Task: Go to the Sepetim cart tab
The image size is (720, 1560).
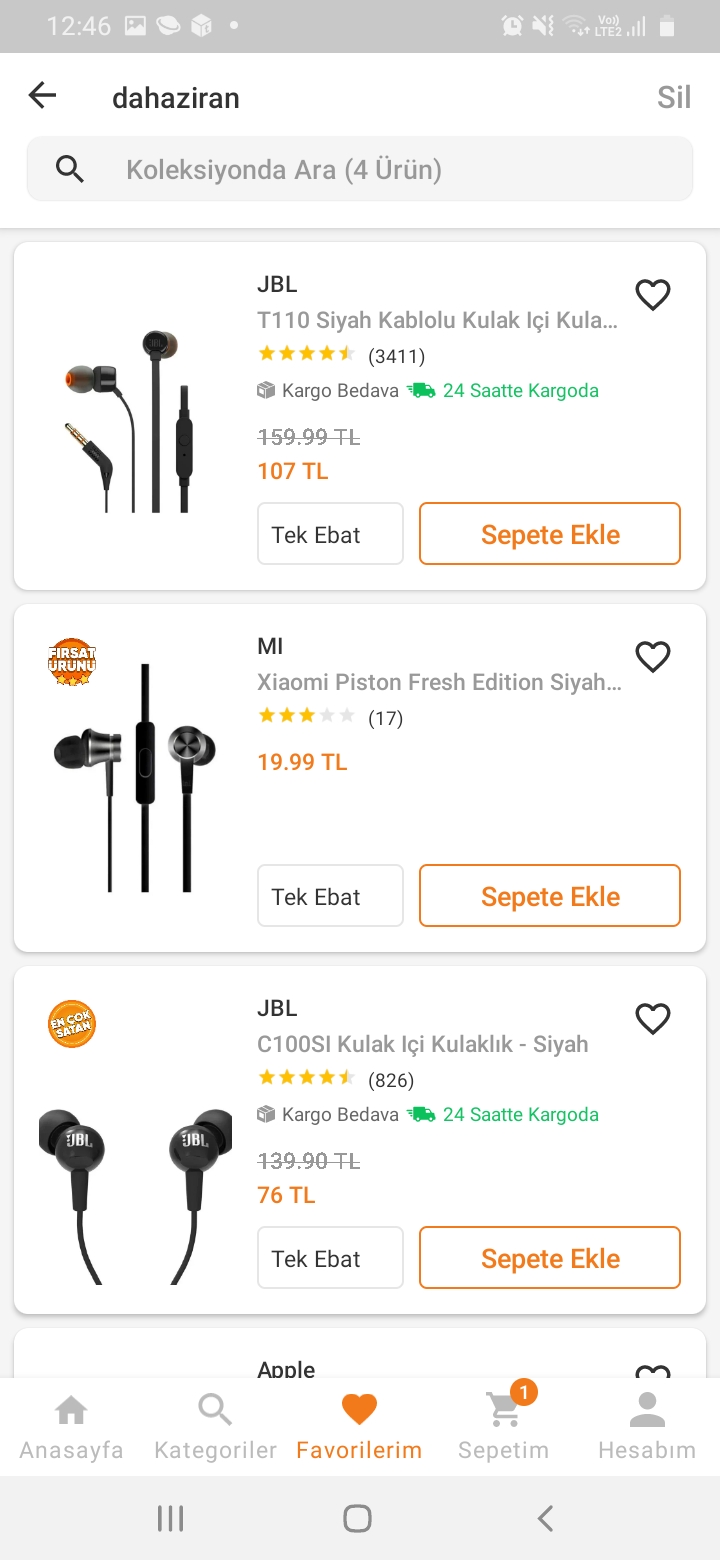Action: [503, 1427]
